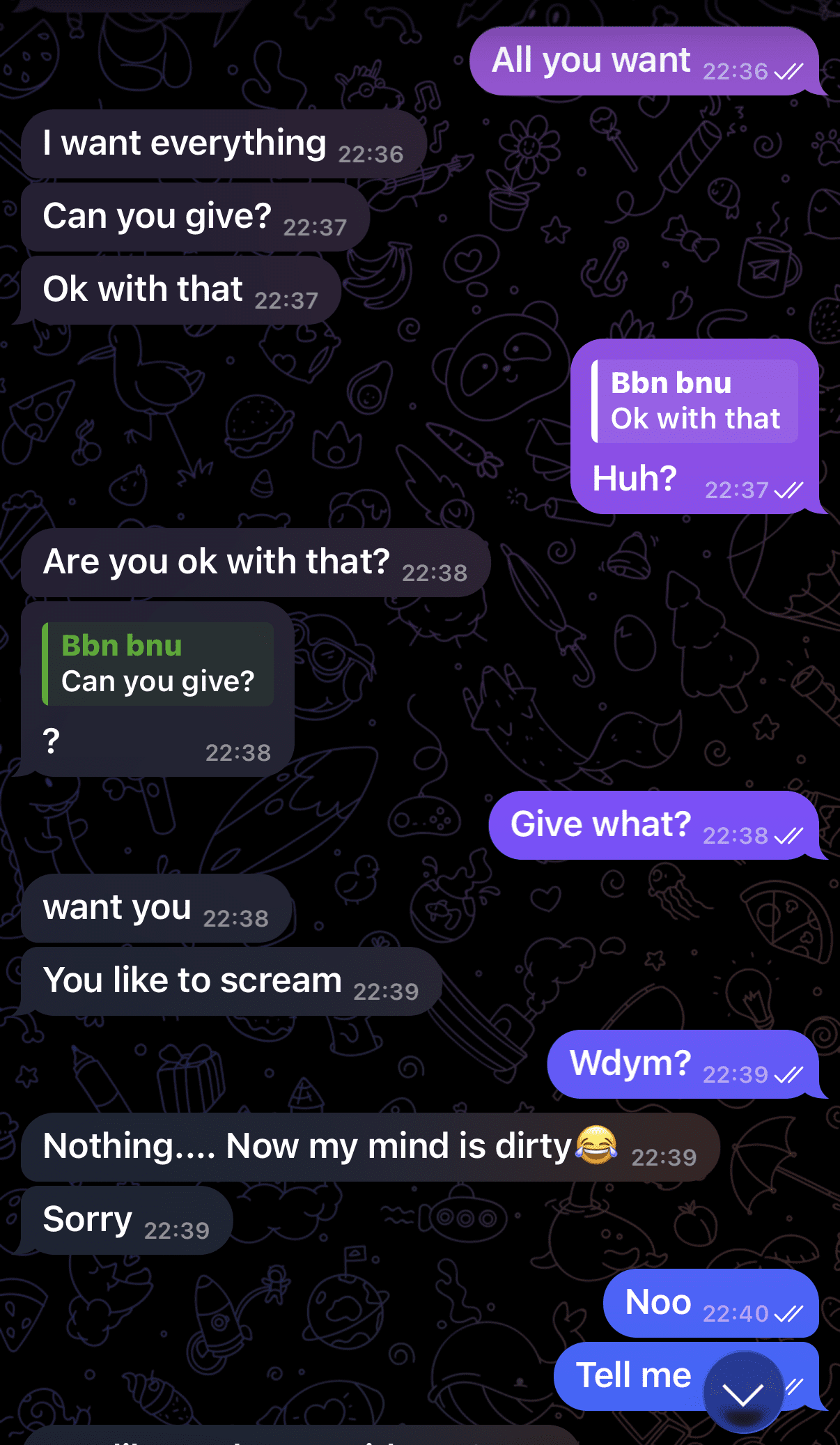Image resolution: width=840 pixels, height=1445 pixels.
Task: Open quoted reply 'Ok with that' in Huh? message
Action: 694,401
